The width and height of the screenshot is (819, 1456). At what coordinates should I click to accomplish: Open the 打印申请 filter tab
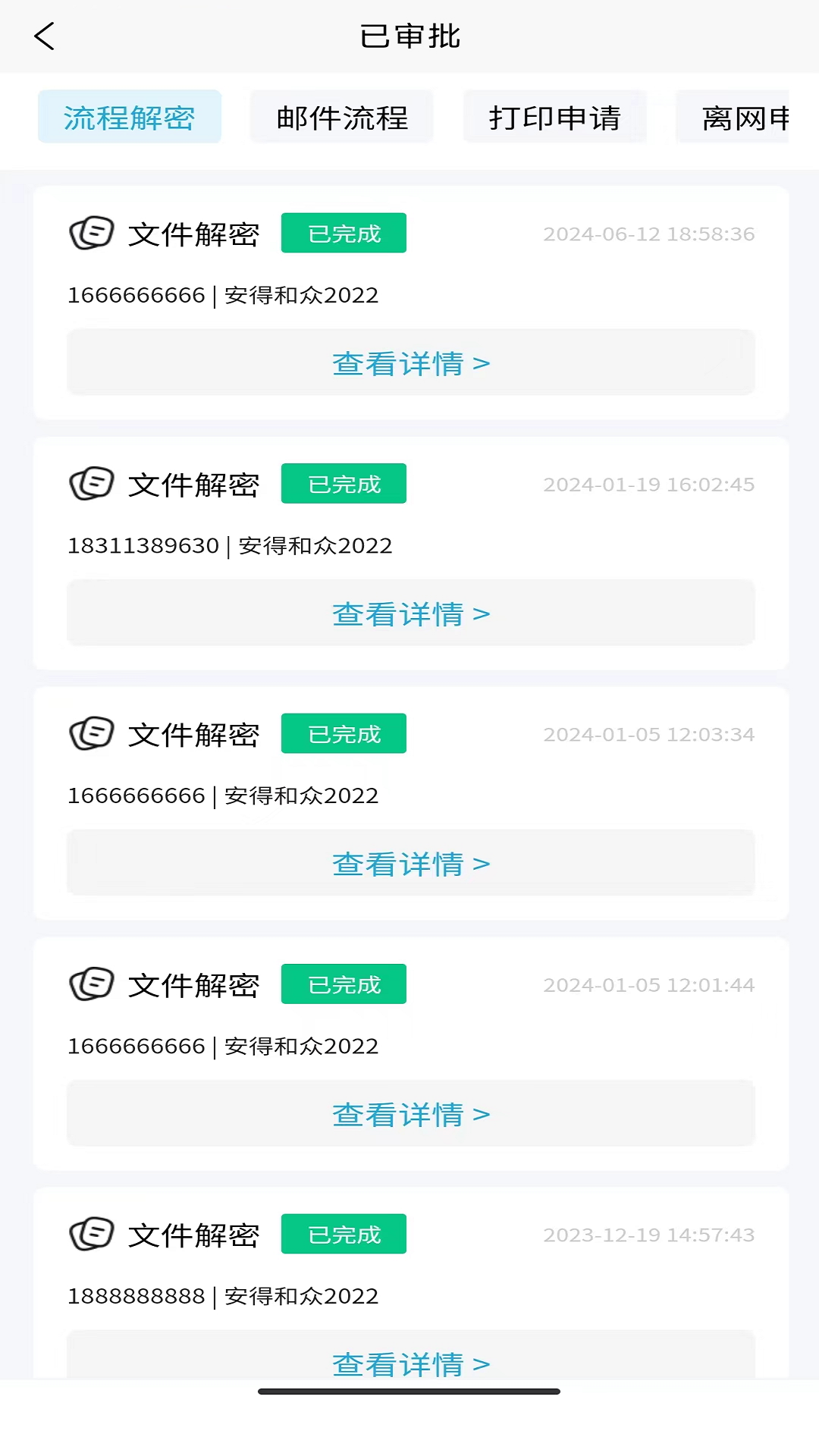tap(555, 118)
